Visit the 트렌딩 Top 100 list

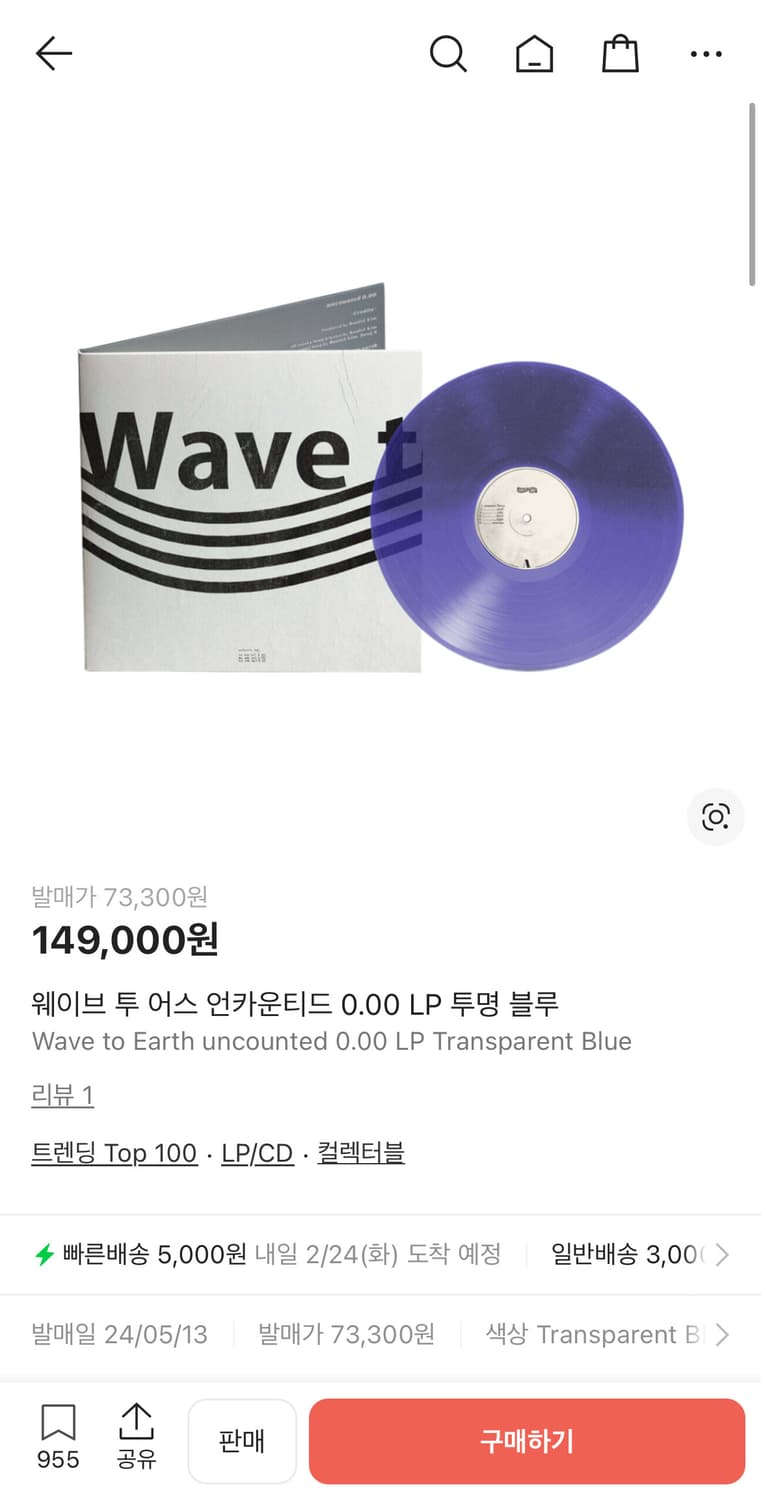click(x=114, y=1153)
